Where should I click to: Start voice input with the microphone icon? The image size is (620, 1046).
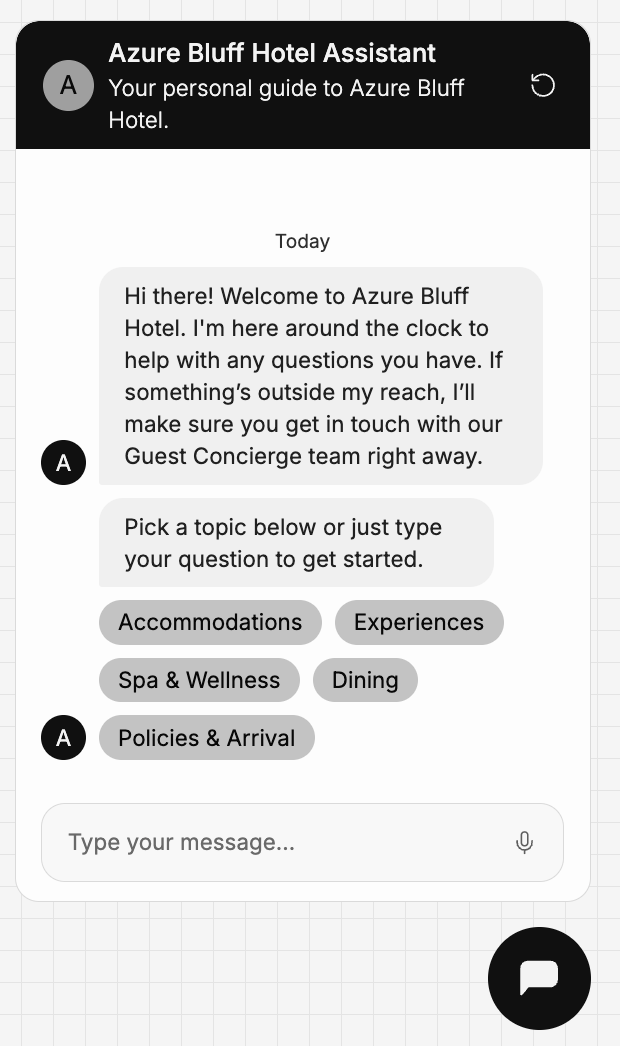525,842
